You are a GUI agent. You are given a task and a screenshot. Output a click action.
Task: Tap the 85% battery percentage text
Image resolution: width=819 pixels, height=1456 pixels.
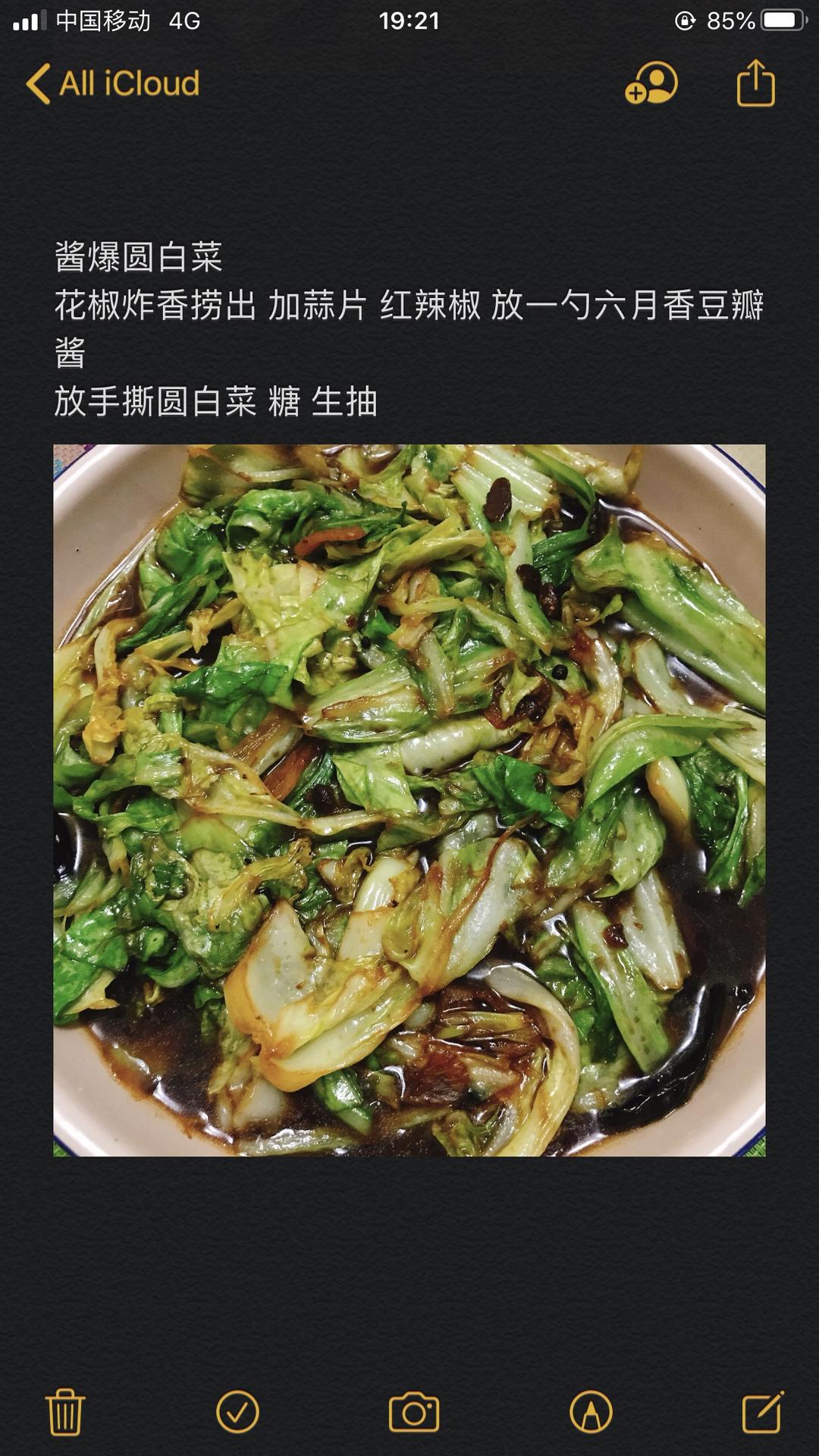click(731, 20)
